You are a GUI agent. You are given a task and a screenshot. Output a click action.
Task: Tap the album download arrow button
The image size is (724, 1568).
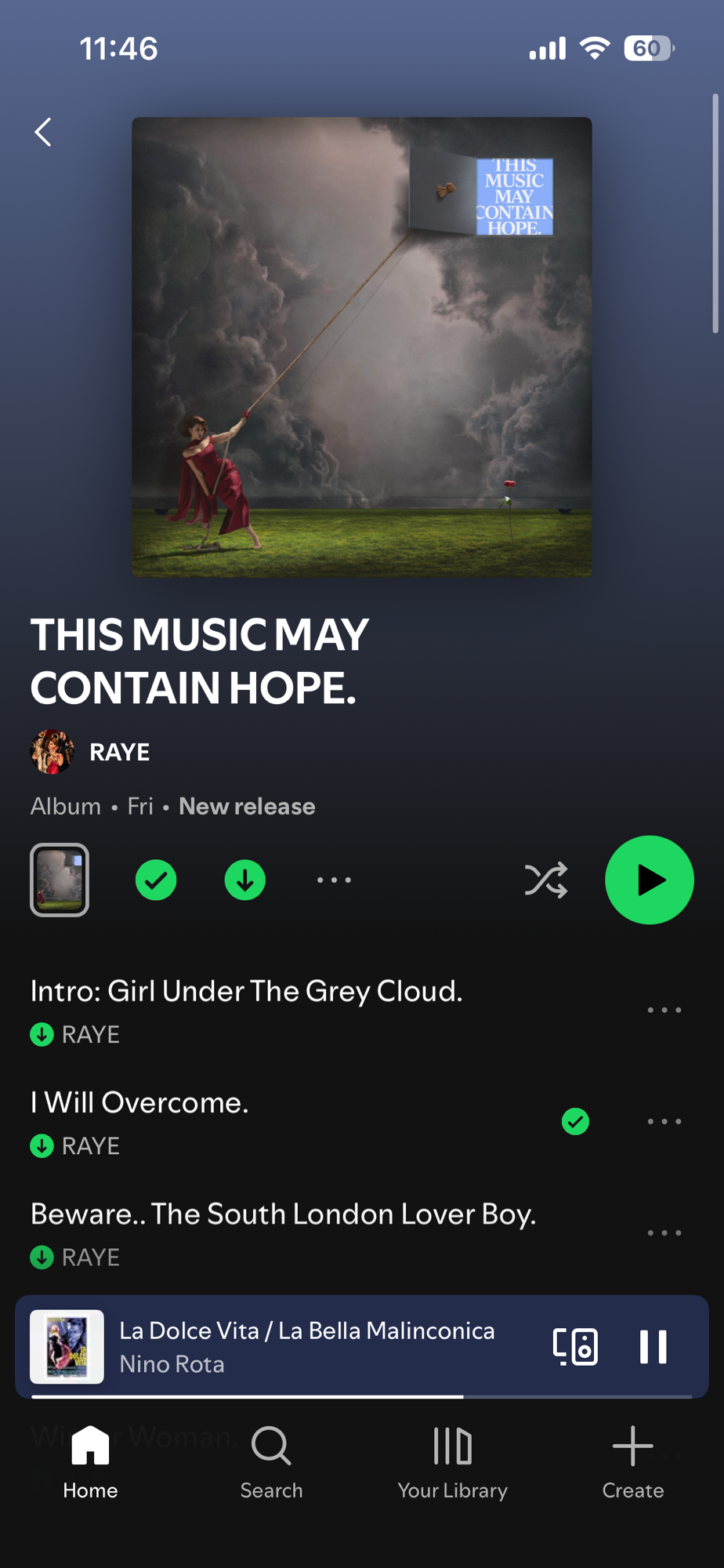tap(245, 880)
